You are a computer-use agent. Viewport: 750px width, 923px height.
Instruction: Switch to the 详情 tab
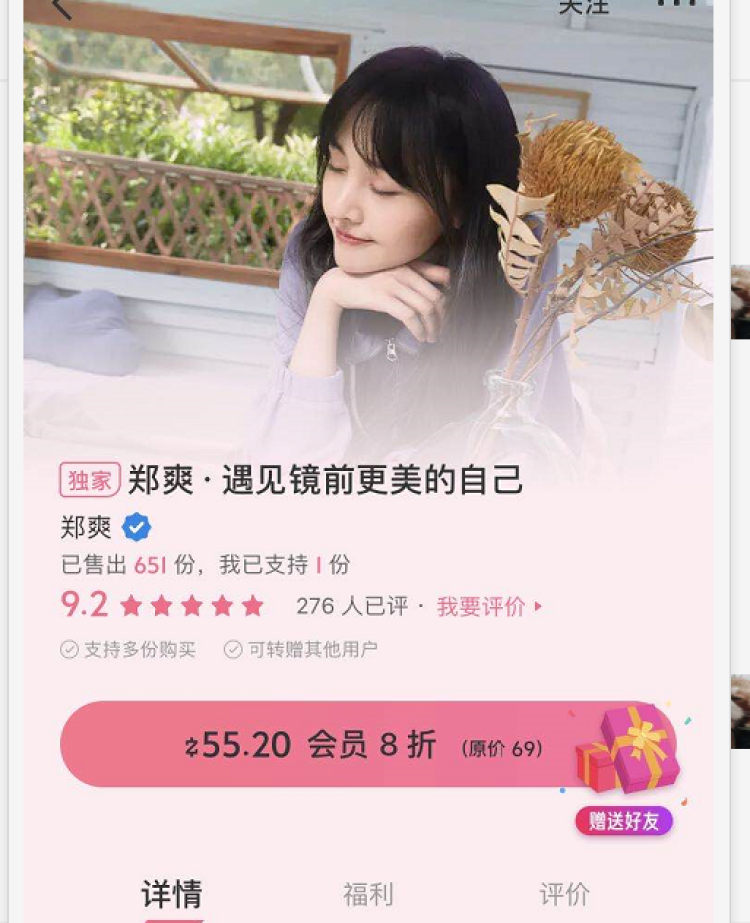pos(172,893)
